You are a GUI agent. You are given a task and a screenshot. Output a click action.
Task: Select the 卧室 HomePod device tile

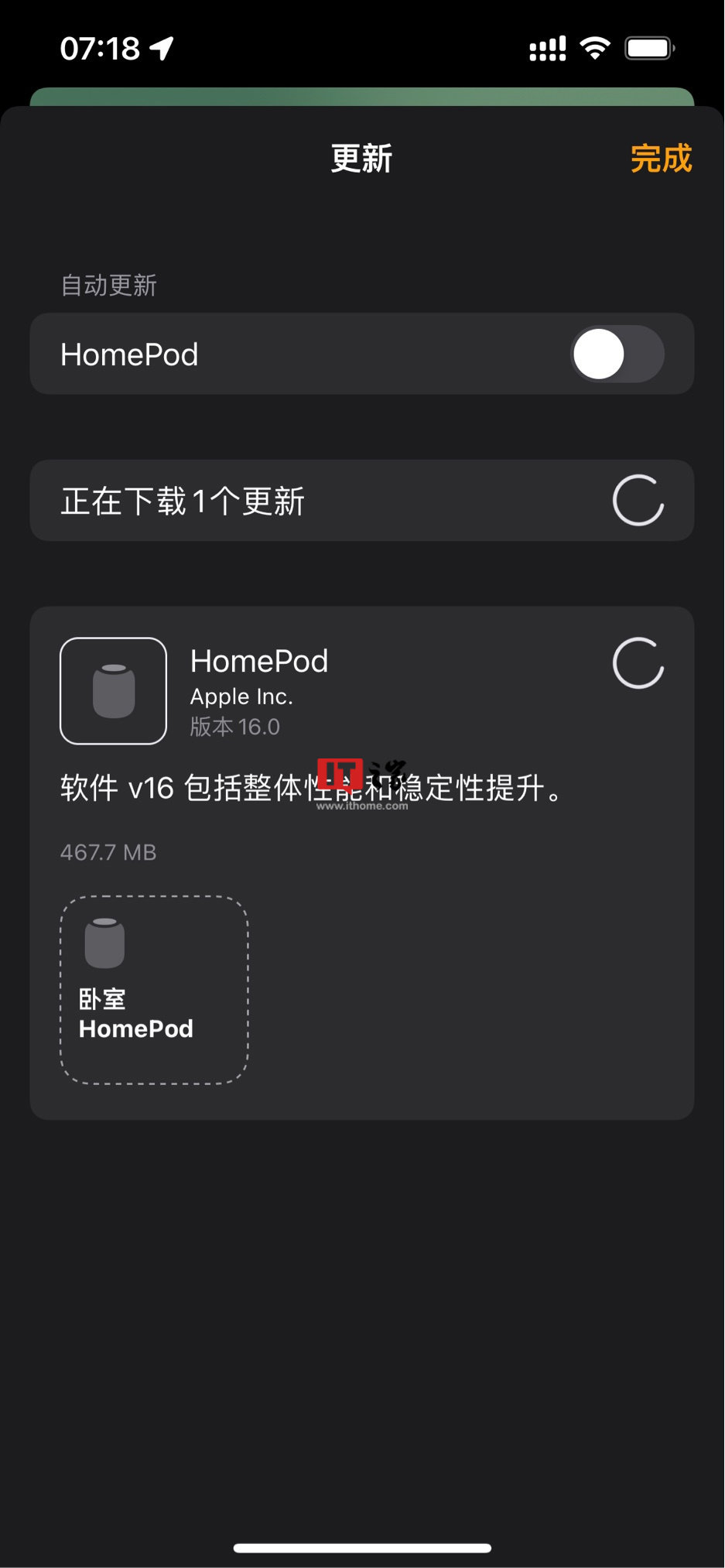coord(154,990)
